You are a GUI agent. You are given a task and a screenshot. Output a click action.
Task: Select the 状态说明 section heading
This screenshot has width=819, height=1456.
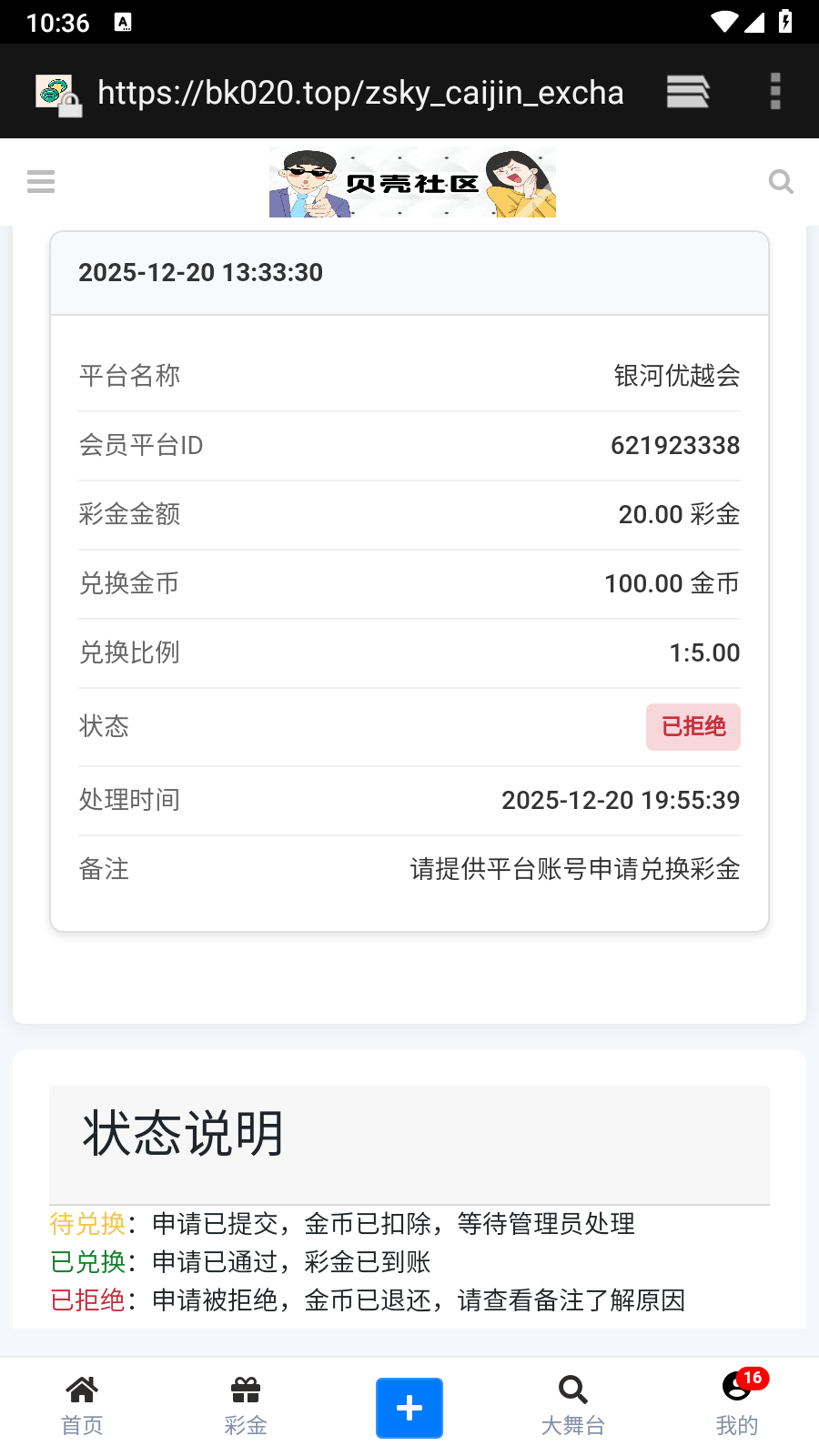coord(184,1132)
